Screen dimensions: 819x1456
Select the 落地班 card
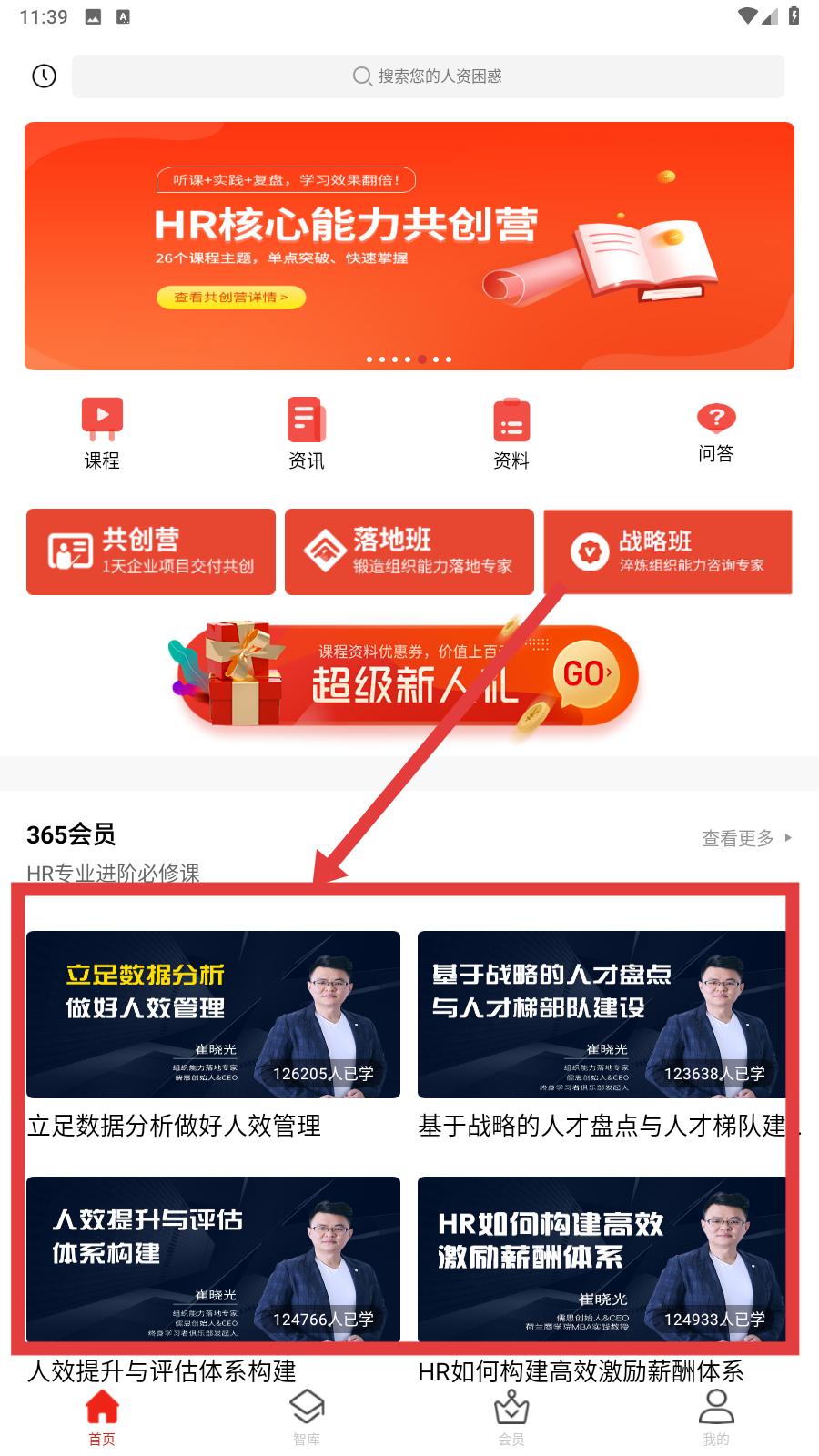tap(409, 551)
